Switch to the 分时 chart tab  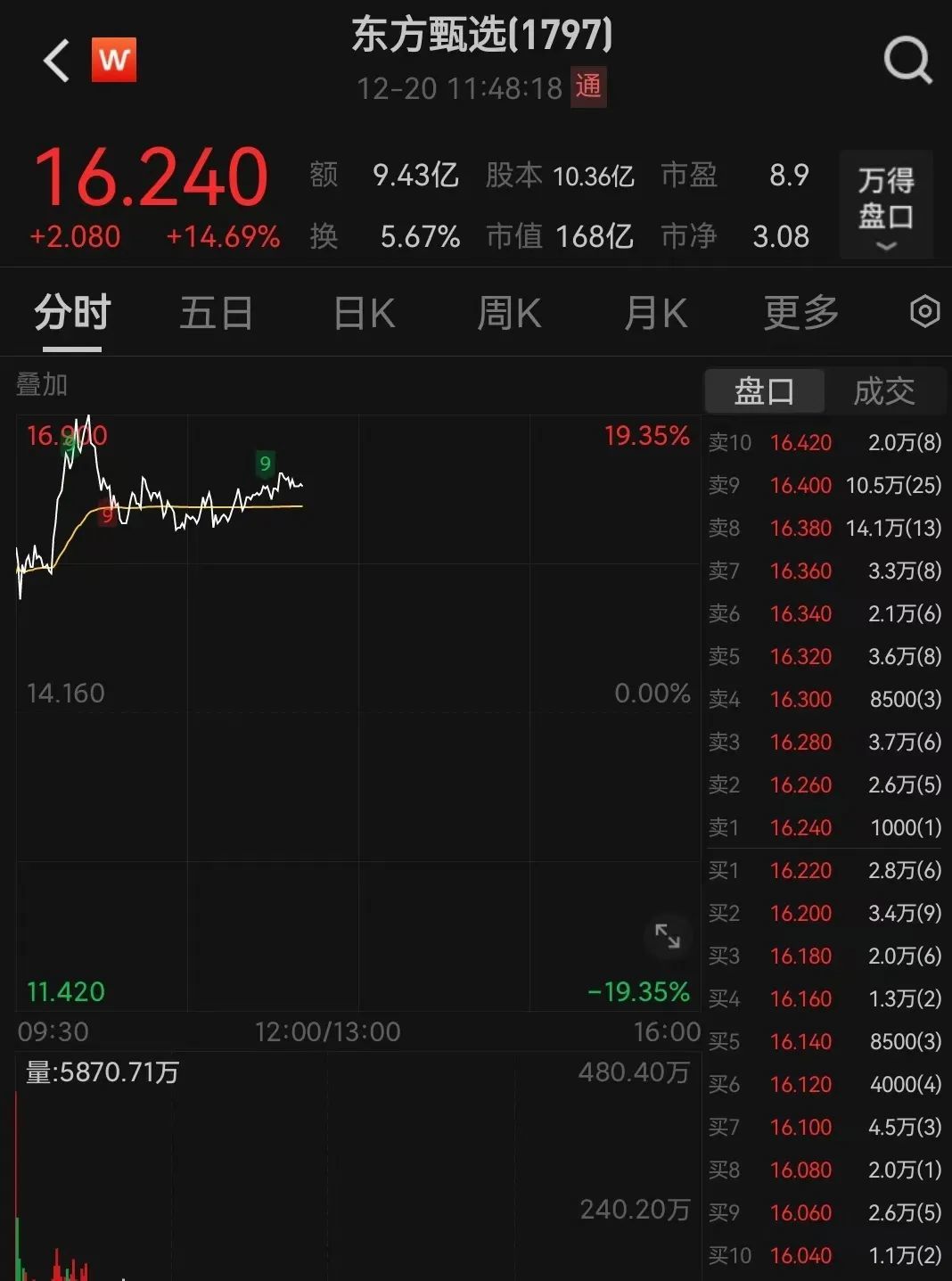(72, 313)
